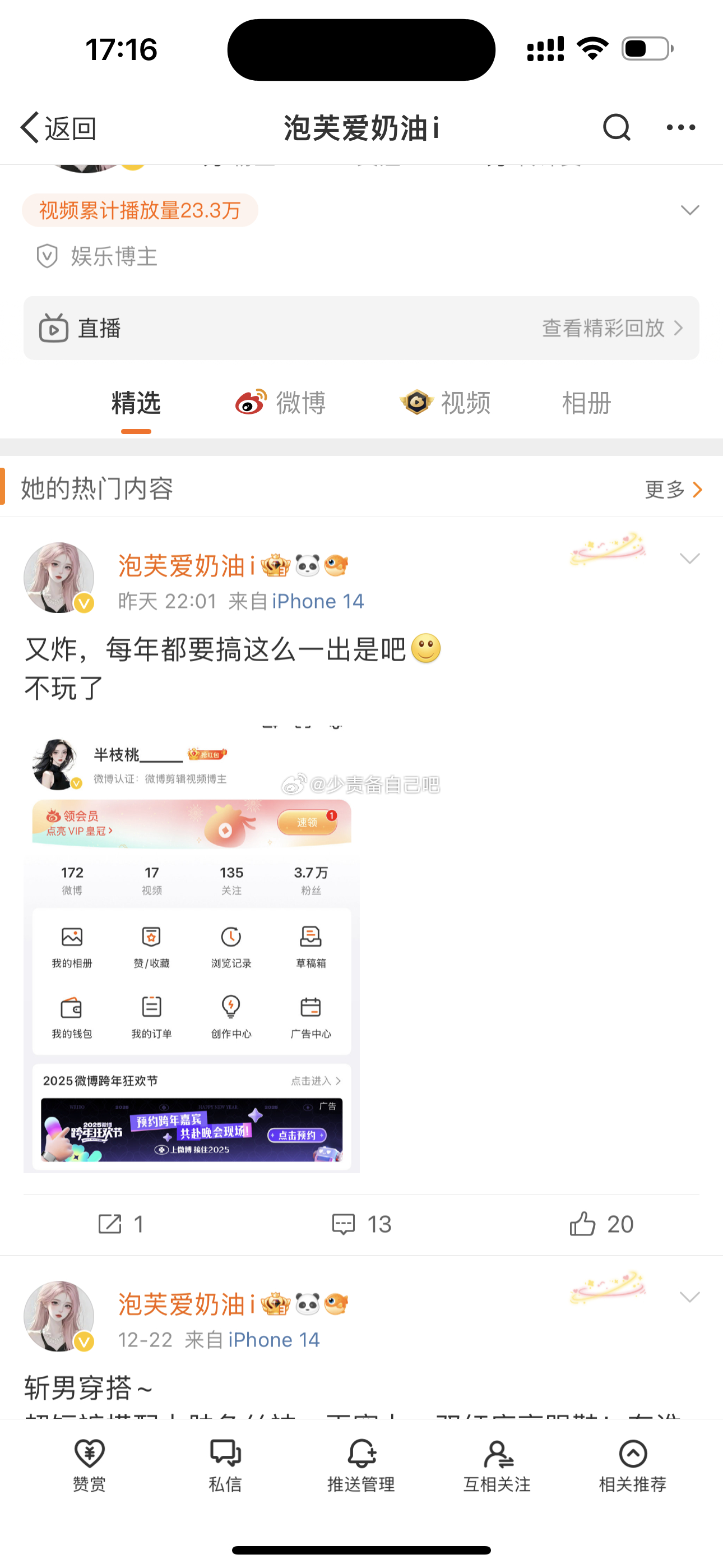This screenshot has height=1568, width=723.
Task: Tap 赞赏 to tip this blogger
Action: click(90, 1465)
